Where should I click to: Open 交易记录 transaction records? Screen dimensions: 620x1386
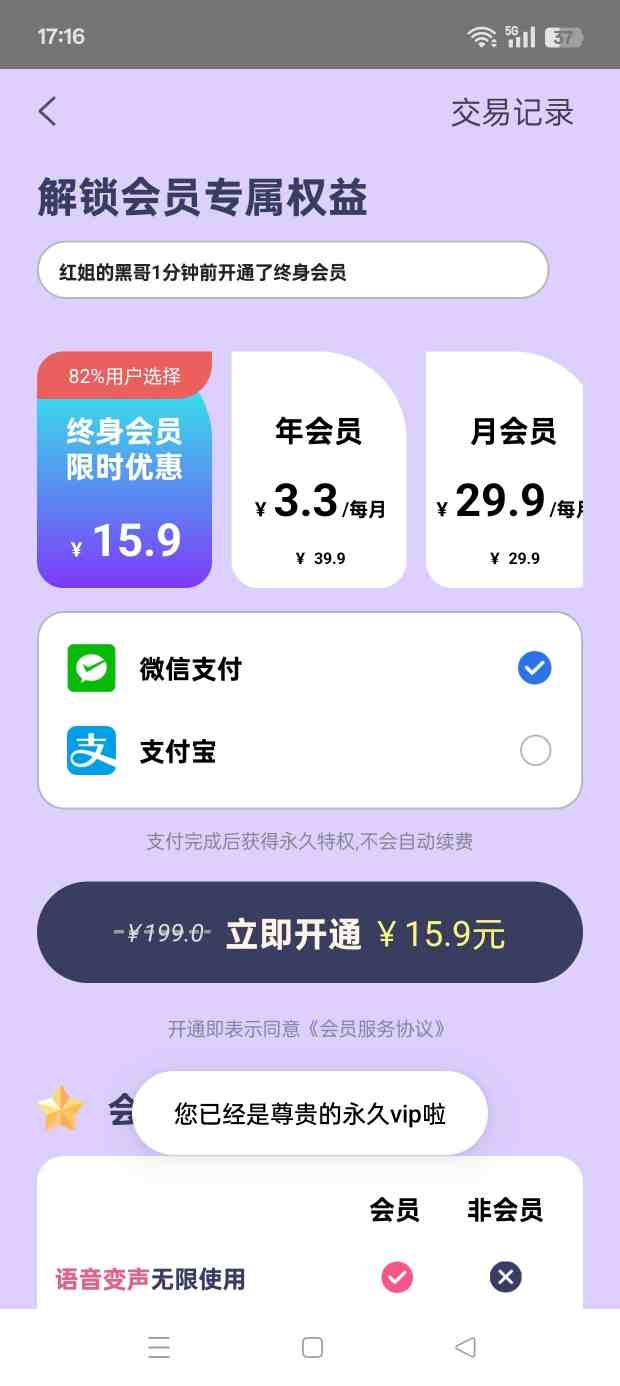[x=512, y=113]
